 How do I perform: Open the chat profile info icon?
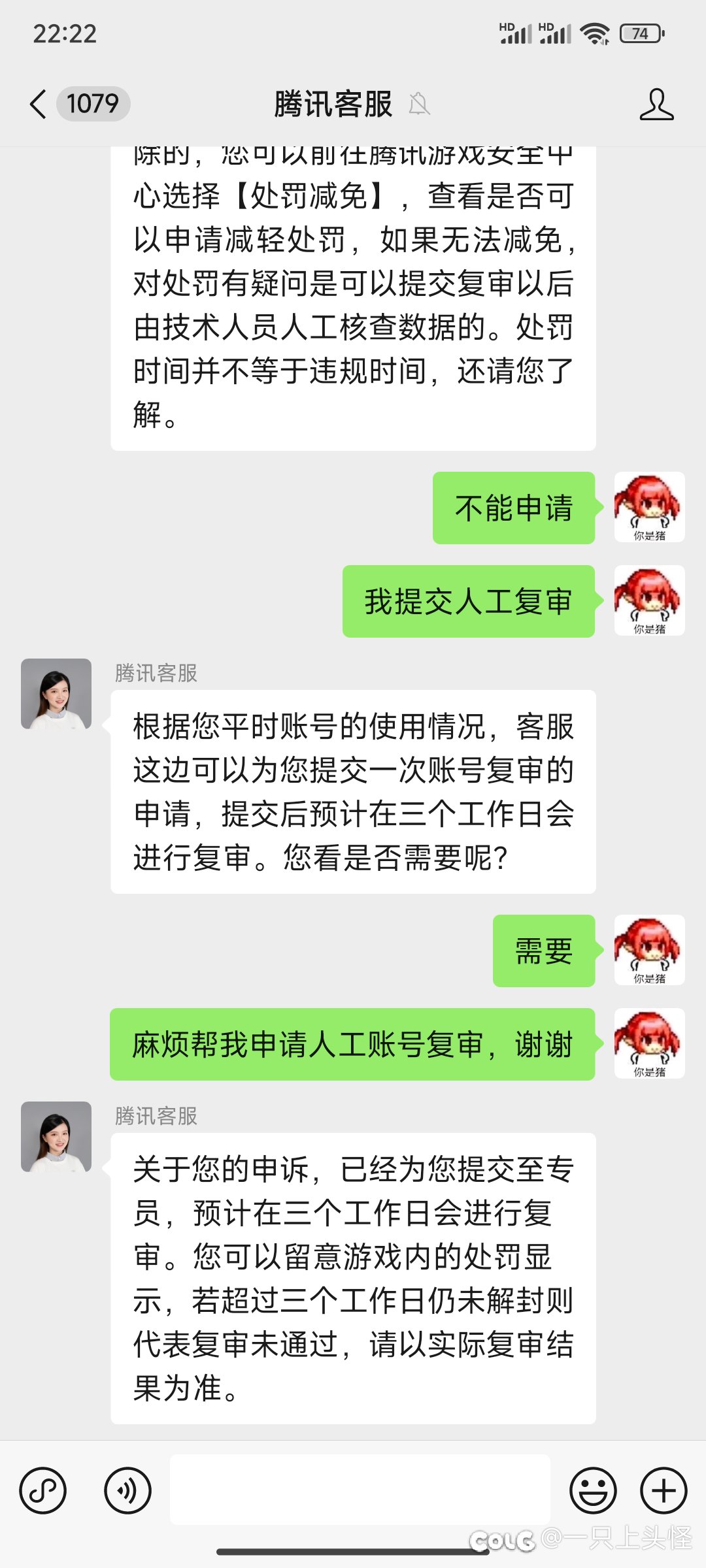tap(656, 105)
